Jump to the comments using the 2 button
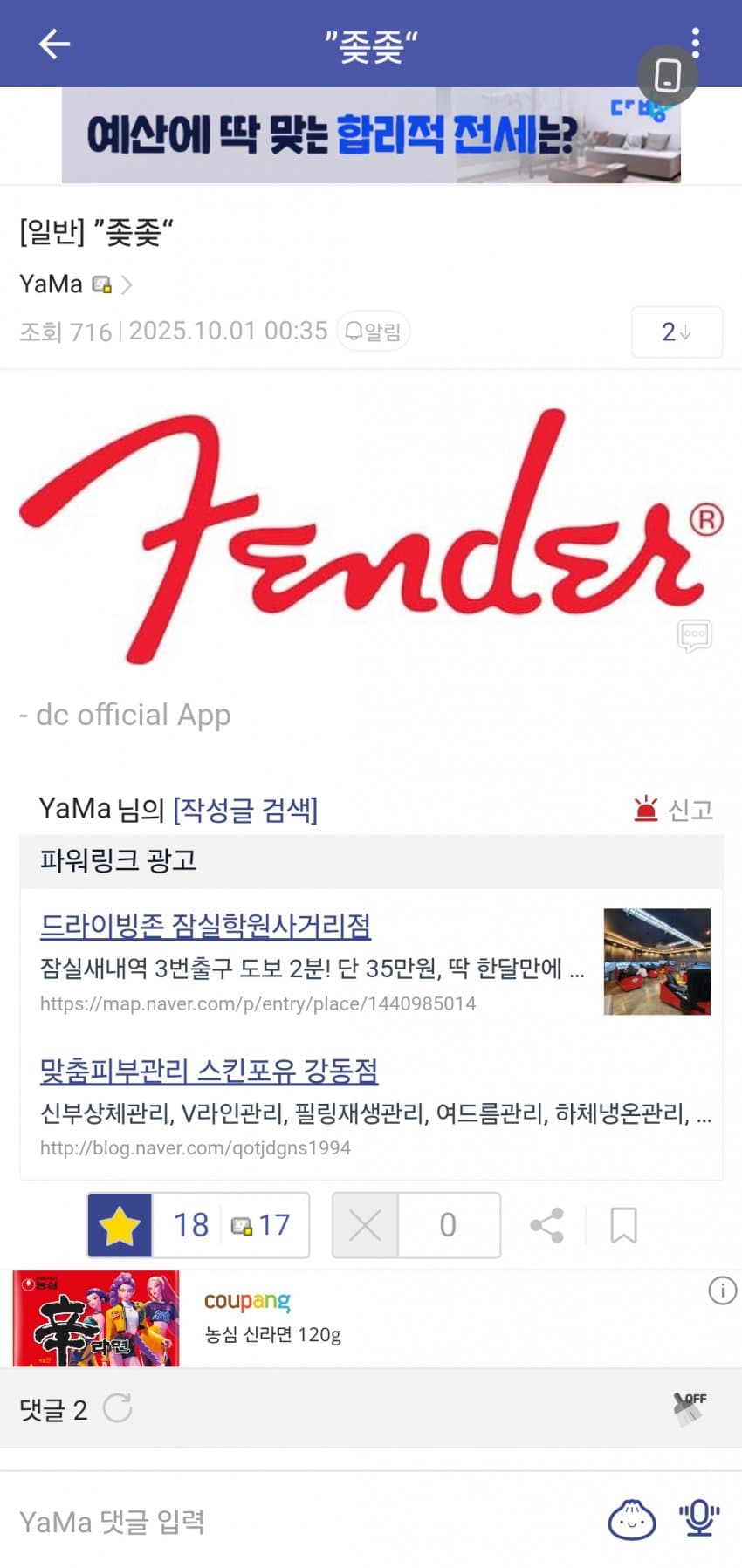This screenshot has height=1568, width=742. (x=677, y=332)
